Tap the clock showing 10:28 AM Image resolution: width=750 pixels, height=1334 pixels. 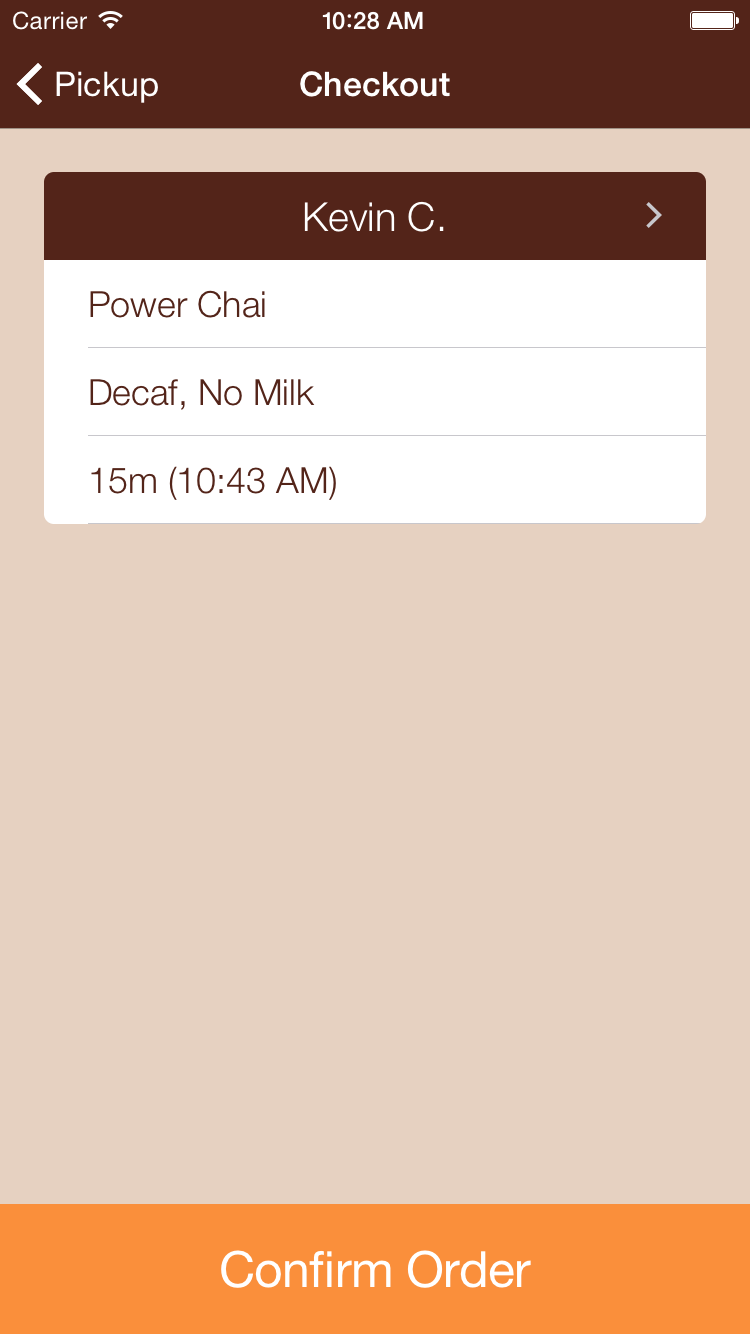click(x=373, y=20)
